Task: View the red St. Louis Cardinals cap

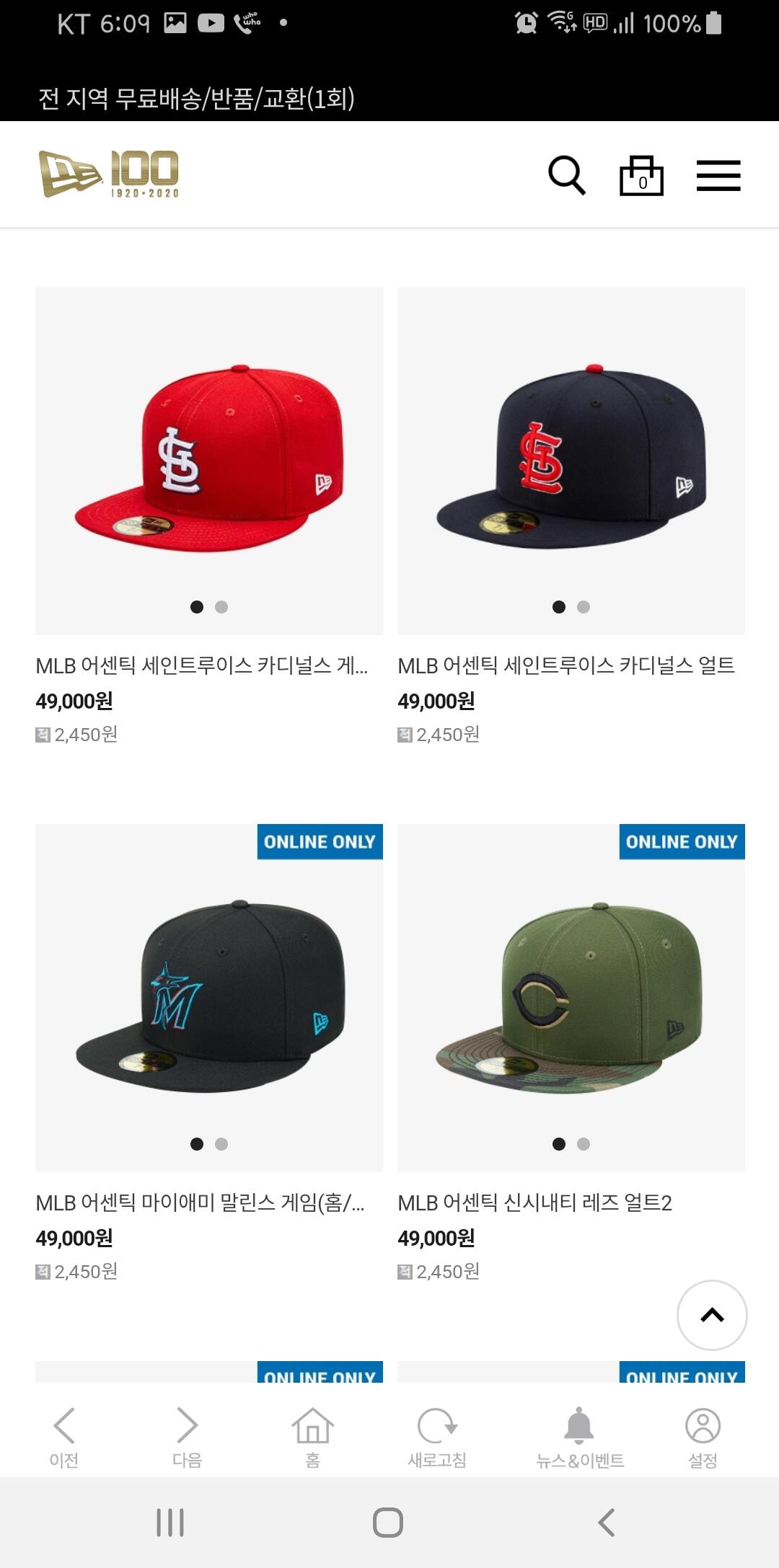Action: (209, 459)
